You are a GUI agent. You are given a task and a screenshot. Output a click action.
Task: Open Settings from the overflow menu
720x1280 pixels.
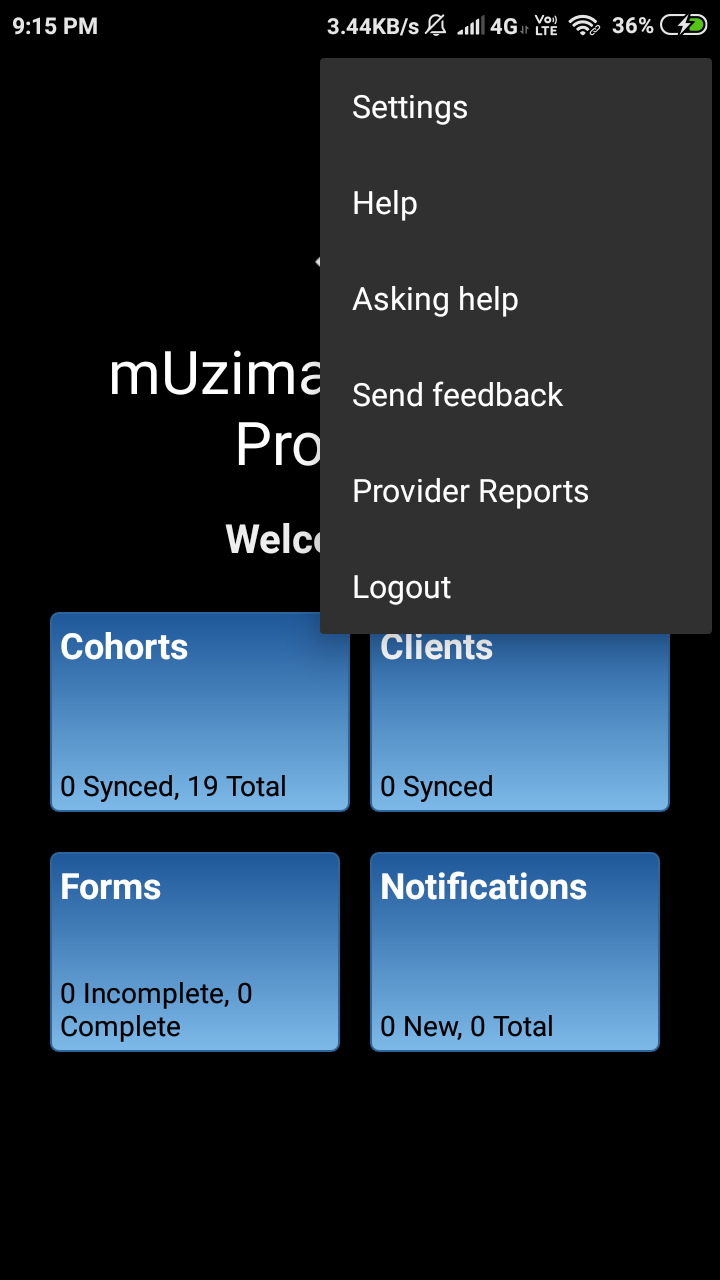pyautogui.click(x=516, y=107)
